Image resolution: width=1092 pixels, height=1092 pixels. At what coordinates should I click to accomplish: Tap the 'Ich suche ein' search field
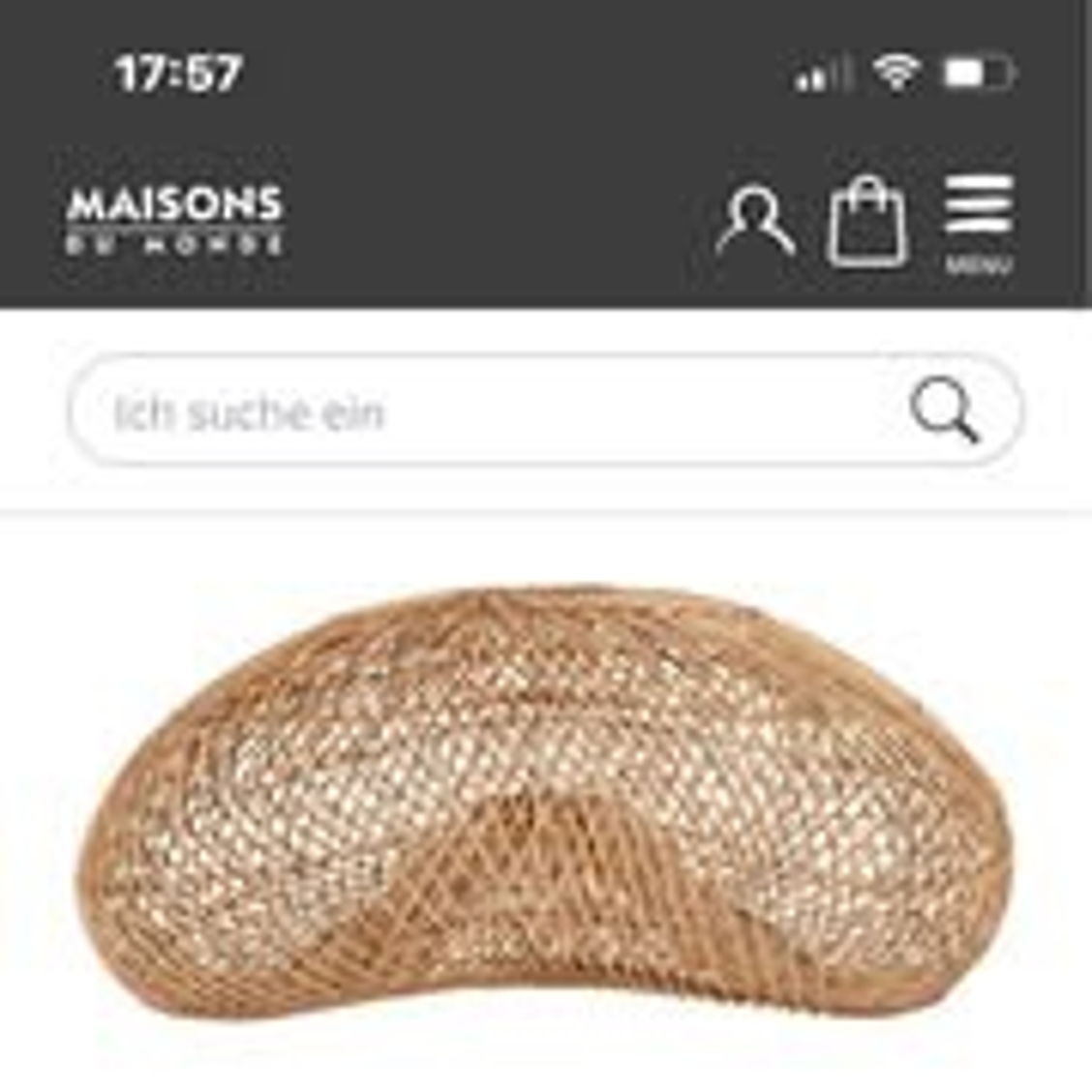pyautogui.click(x=465, y=412)
